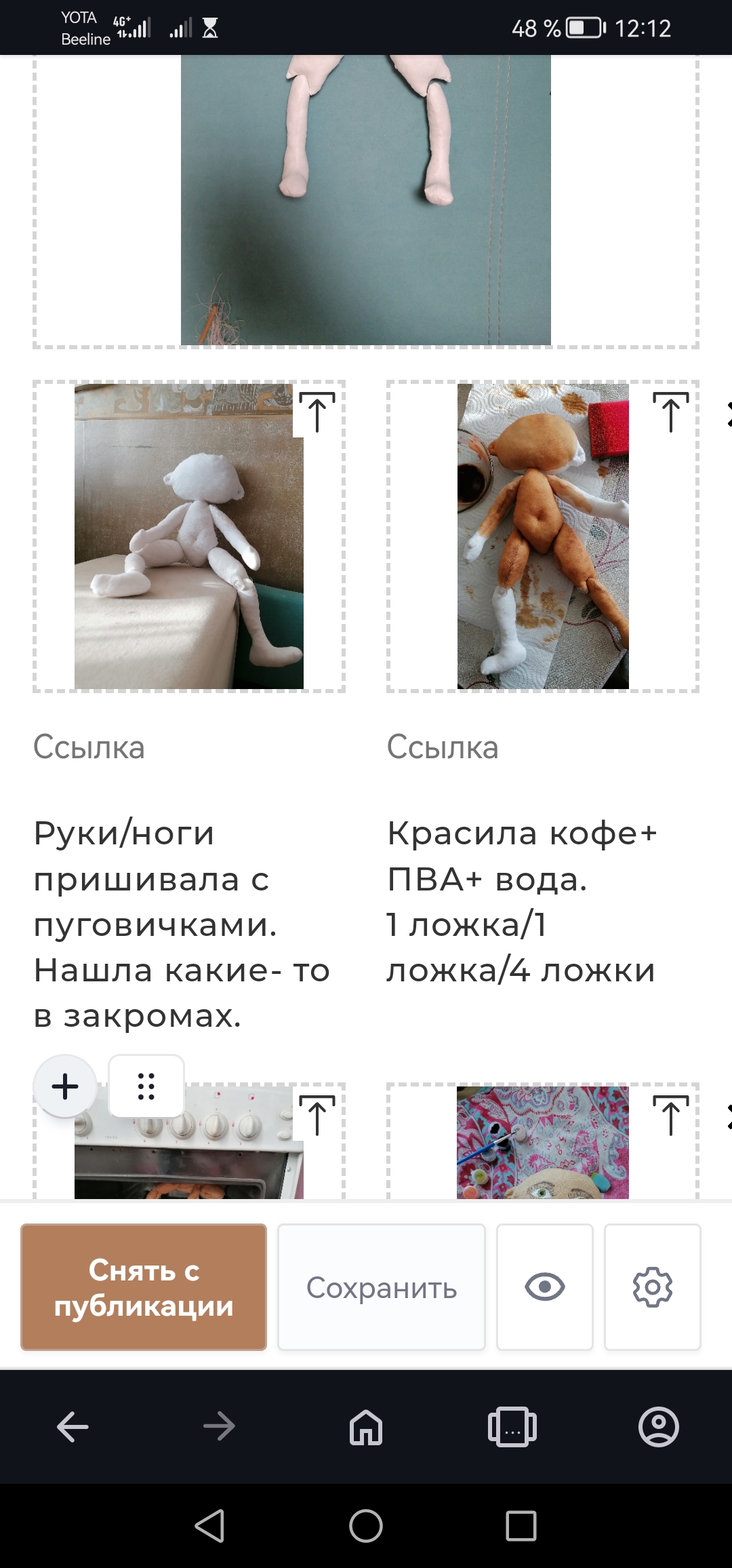Open settings via the gear icon
The image size is (732, 1568).
click(652, 1287)
